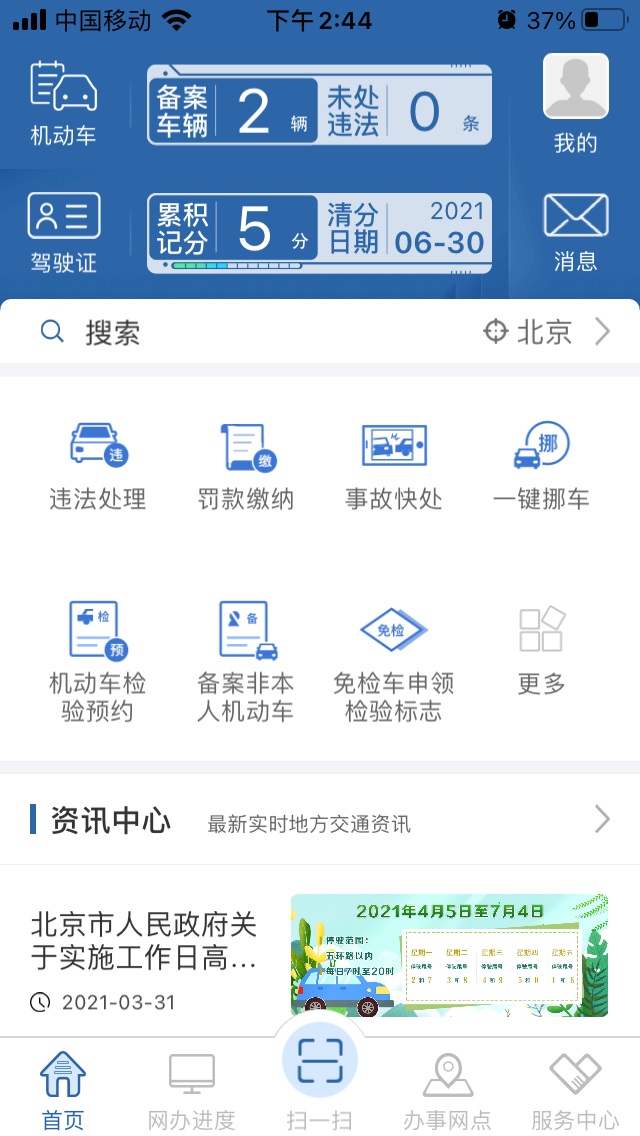Expand 资讯中心 news center list
Image resolution: width=640 pixels, height=1136 pixels.
pos(601,820)
